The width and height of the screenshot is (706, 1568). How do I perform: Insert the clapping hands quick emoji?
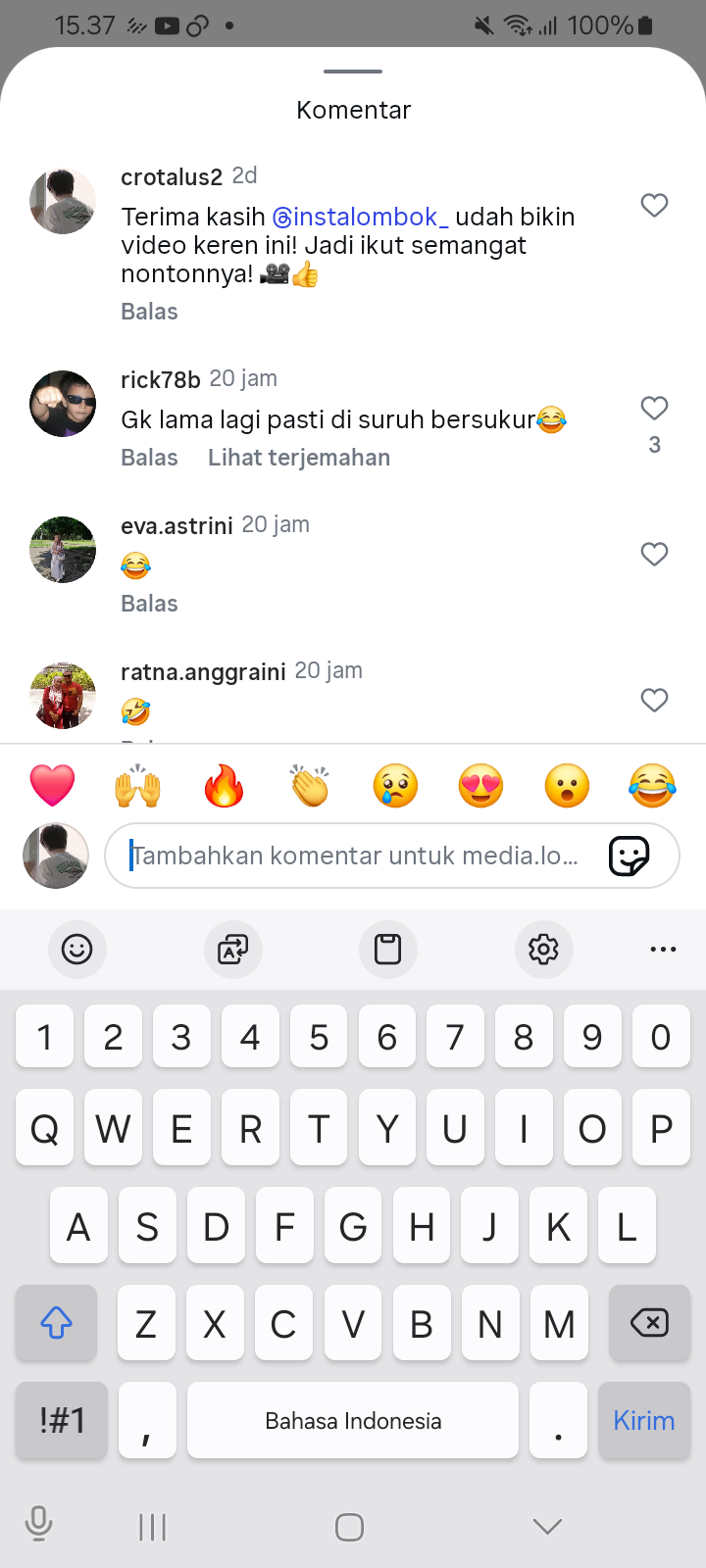[x=310, y=786]
